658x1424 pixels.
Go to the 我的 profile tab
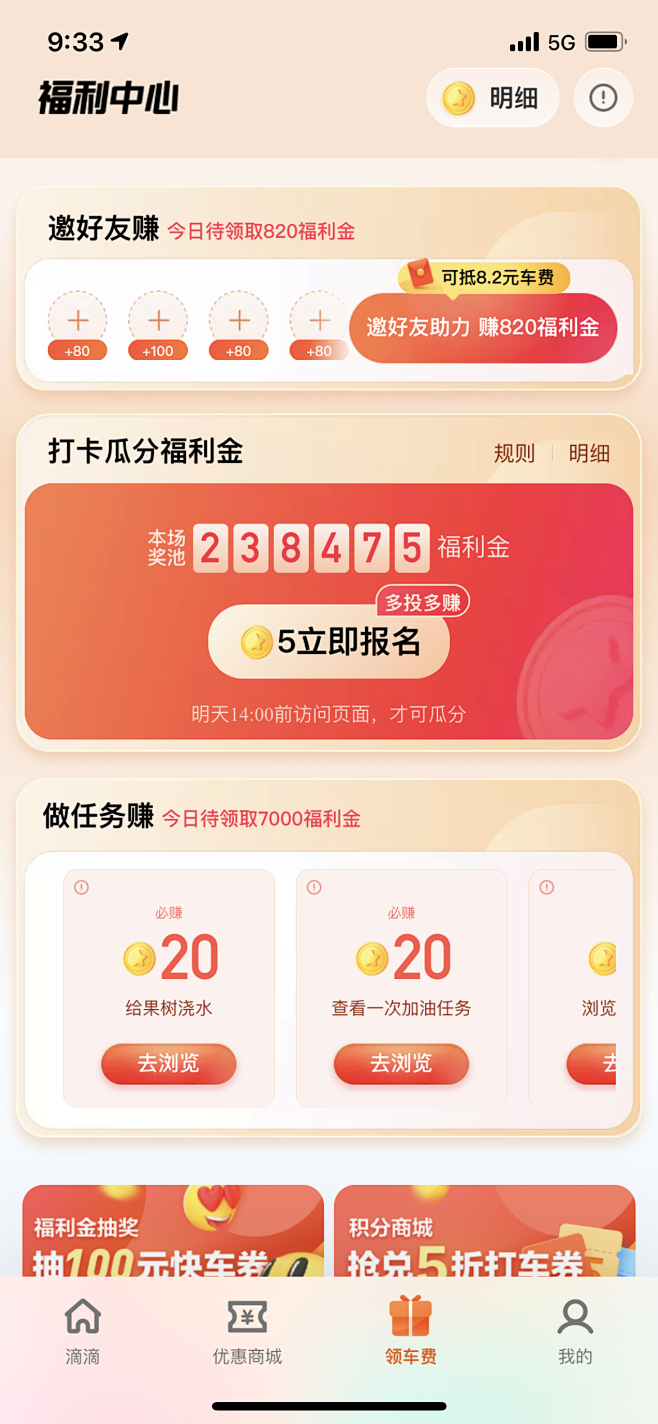point(575,1332)
